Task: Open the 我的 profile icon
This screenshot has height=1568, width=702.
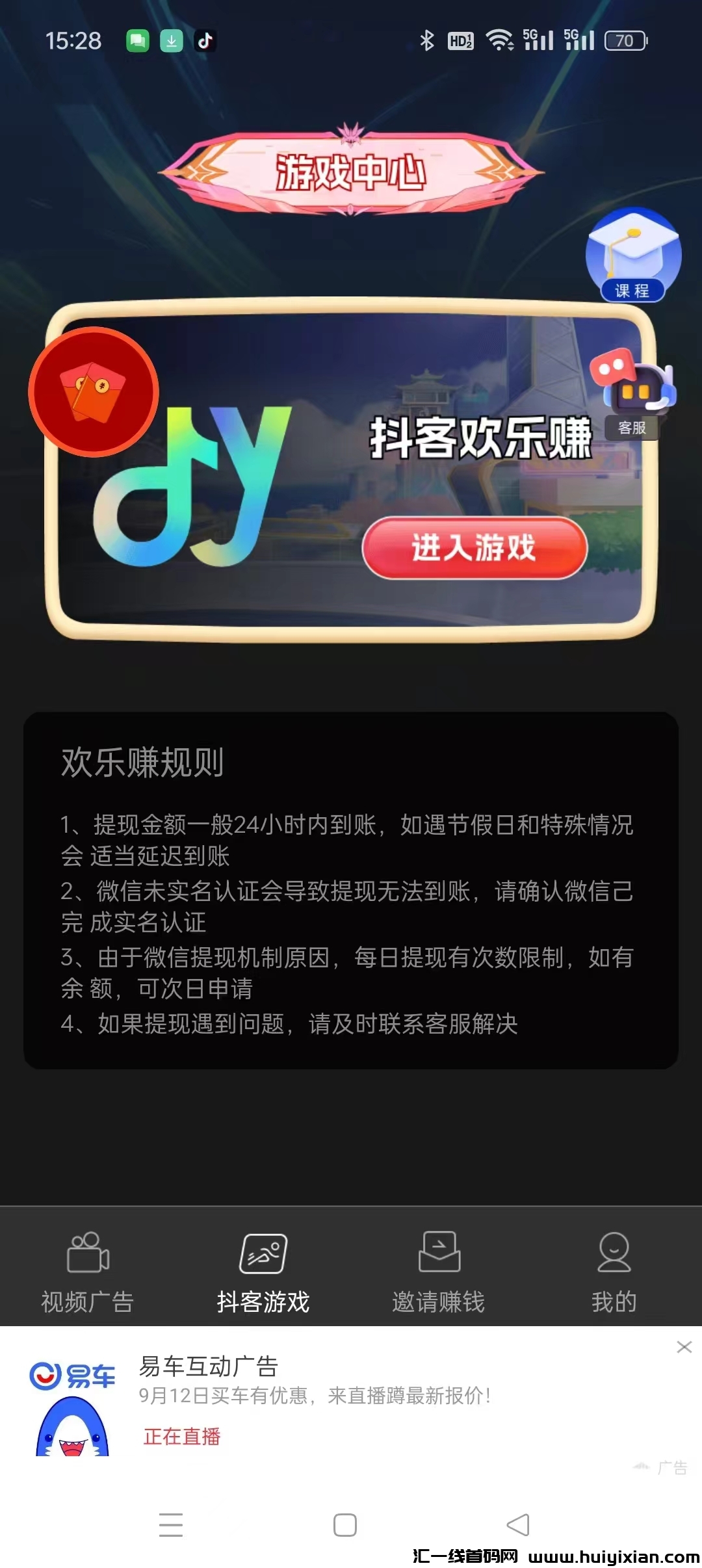Action: pyautogui.click(x=614, y=1255)
